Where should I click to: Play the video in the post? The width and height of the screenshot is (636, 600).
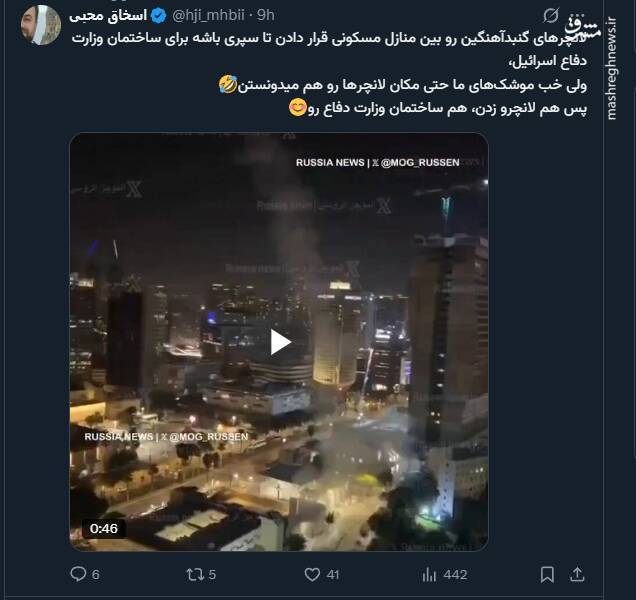280,342
